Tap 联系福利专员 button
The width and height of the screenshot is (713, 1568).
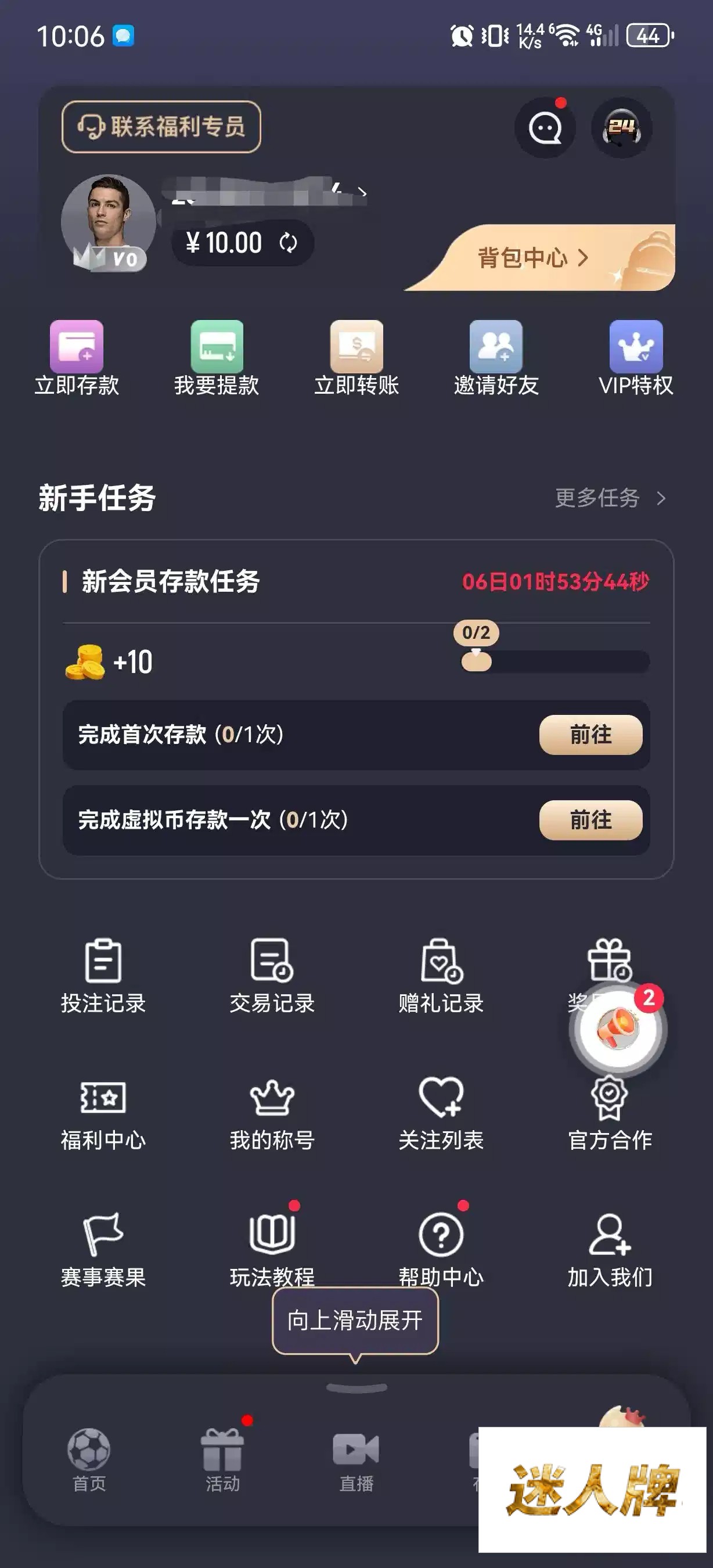point(161,127)
